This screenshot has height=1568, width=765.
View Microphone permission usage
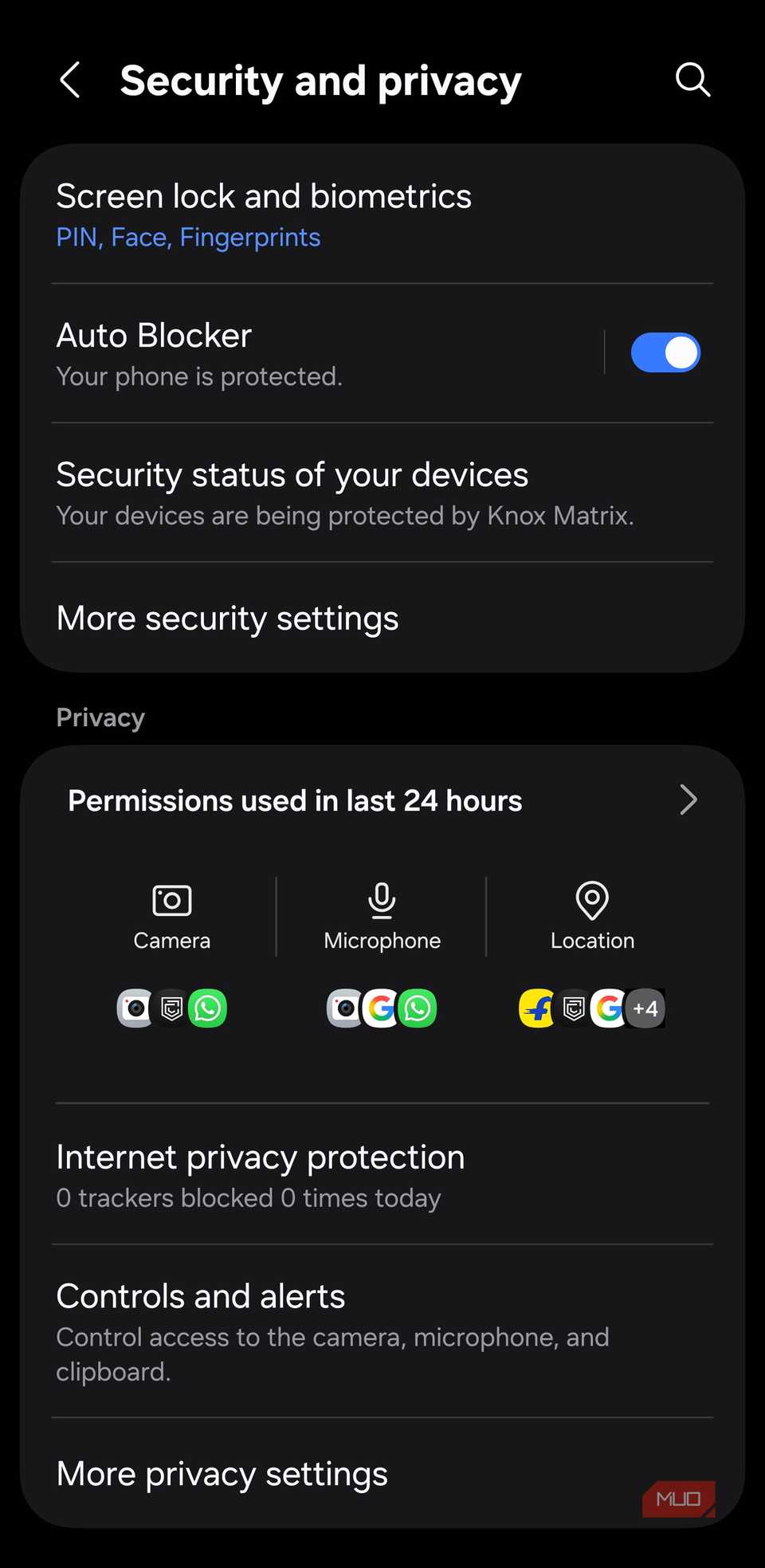[382, 917]
